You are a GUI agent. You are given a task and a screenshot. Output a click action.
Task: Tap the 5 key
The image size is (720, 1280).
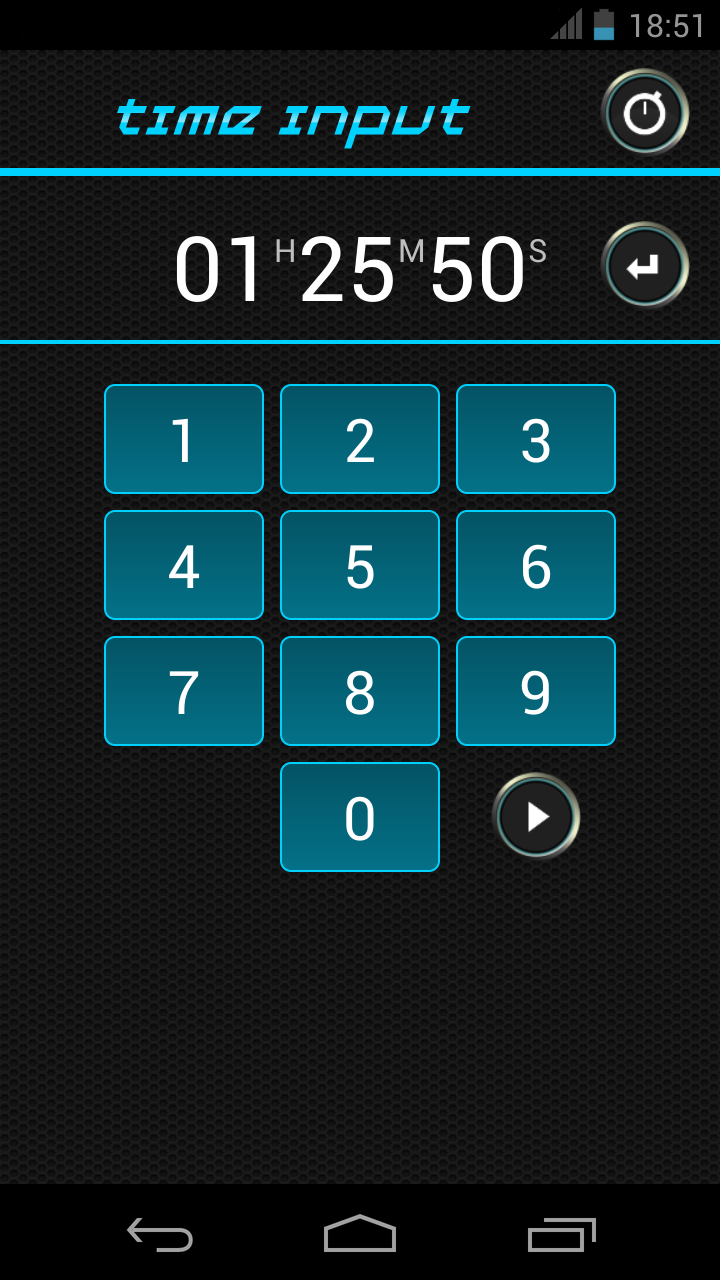[x=360, y=565]
